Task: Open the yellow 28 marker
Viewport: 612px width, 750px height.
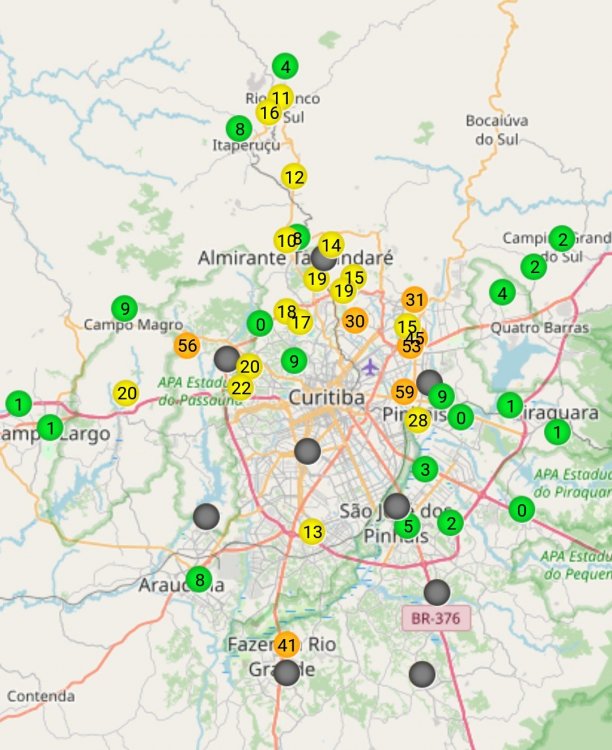Action: coord(418,420)
